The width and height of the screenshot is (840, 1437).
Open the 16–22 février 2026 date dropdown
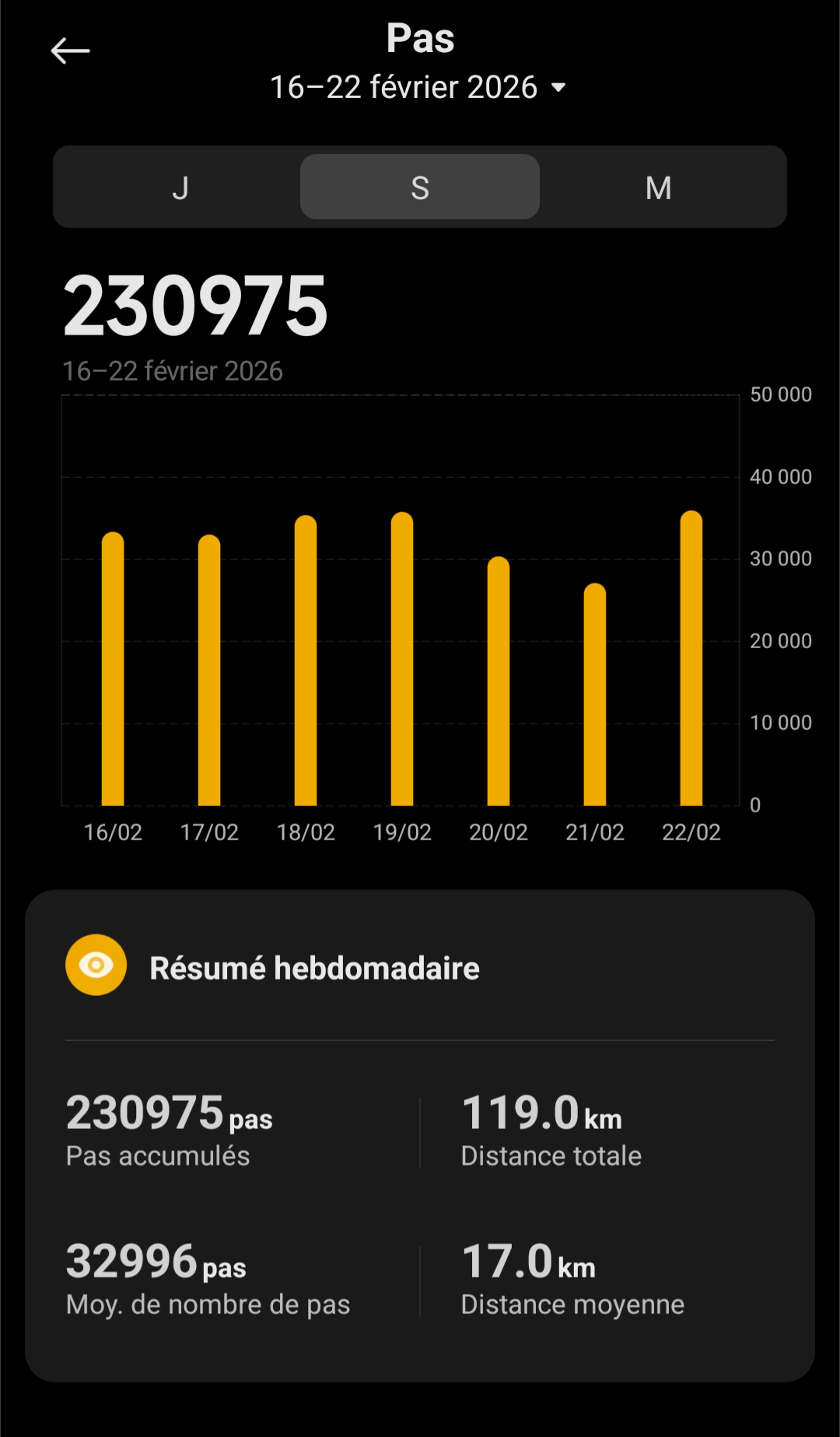pyautogui.click(x=418, y=87)
